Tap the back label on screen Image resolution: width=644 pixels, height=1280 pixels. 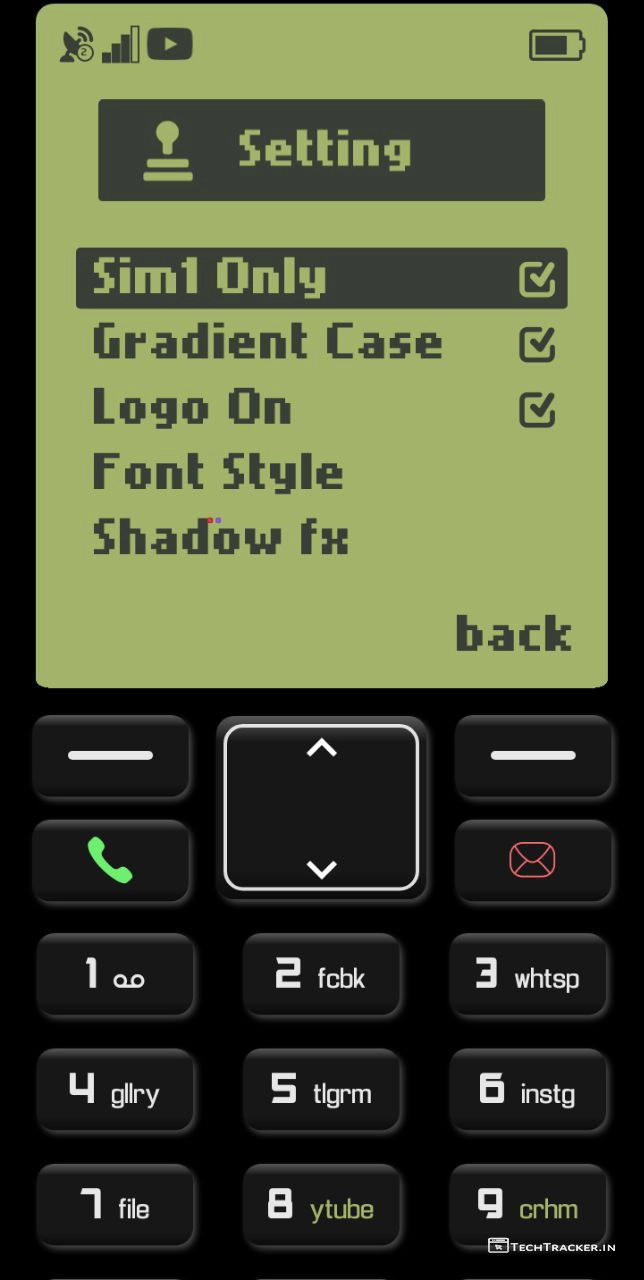coord(513,634)
